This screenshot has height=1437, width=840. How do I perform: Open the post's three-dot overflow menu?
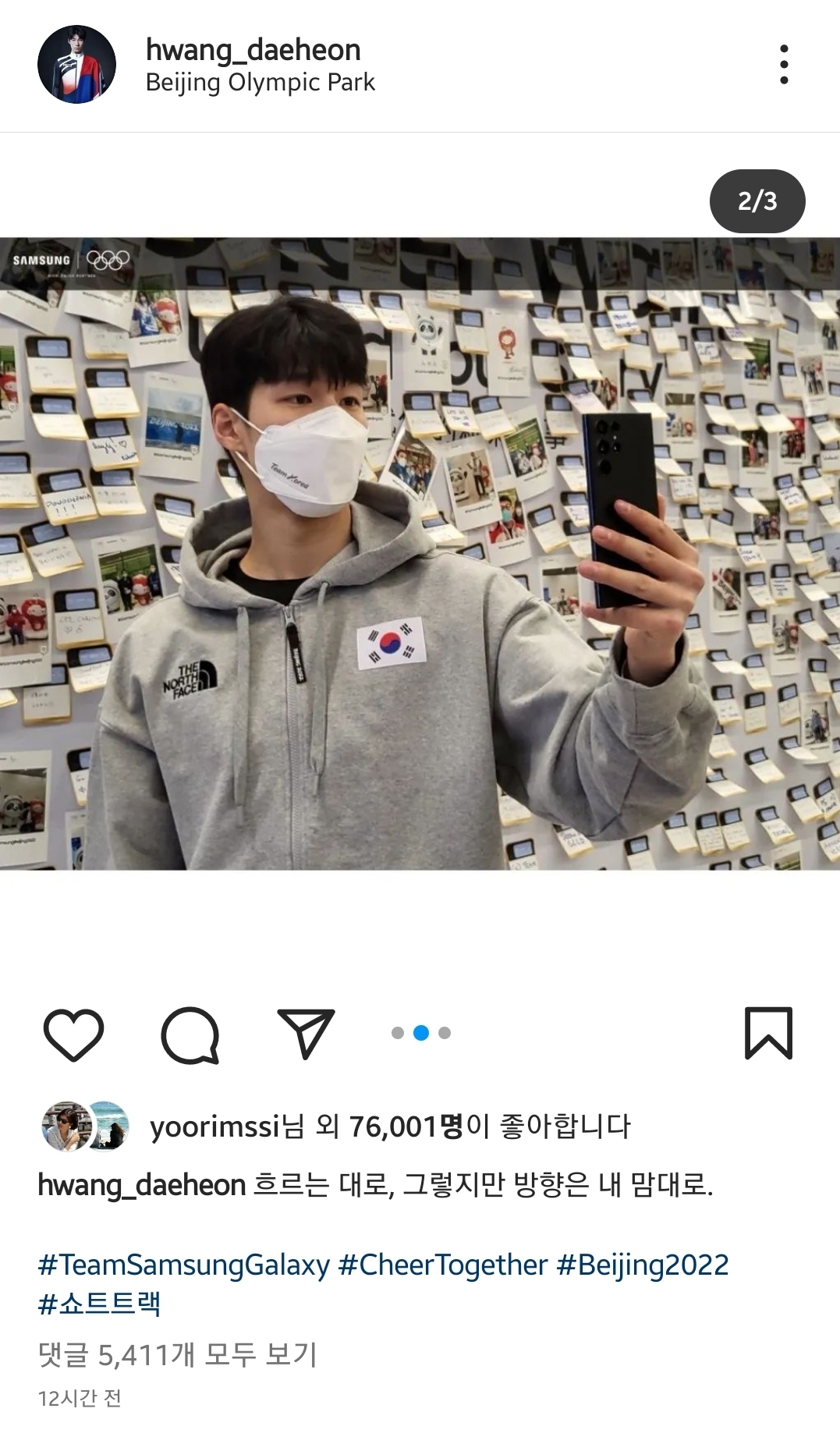click(x=783, y=65)
